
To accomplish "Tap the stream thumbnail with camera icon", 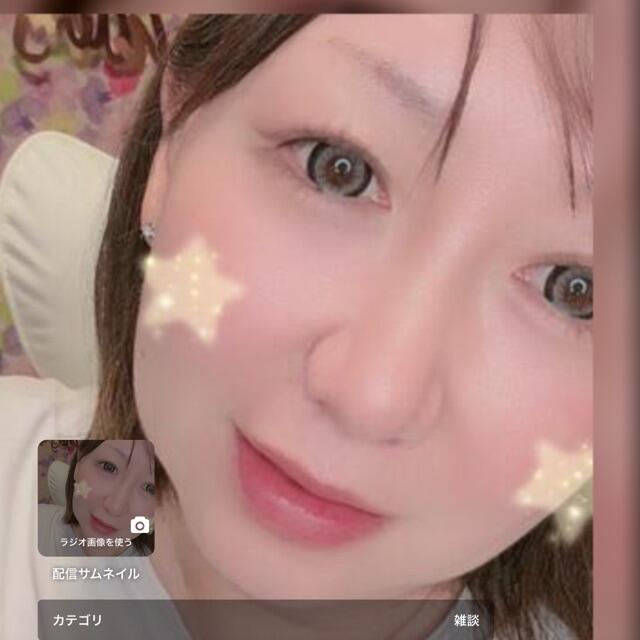I will [96, 498].
